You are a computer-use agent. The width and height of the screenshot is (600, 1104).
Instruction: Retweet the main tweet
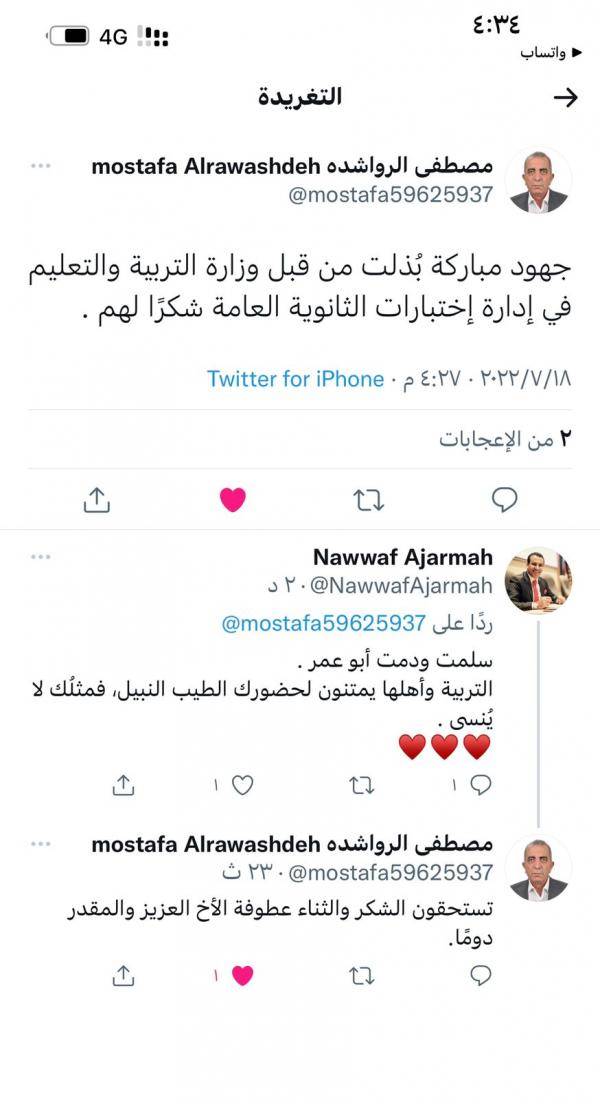(x=369, y=500)
